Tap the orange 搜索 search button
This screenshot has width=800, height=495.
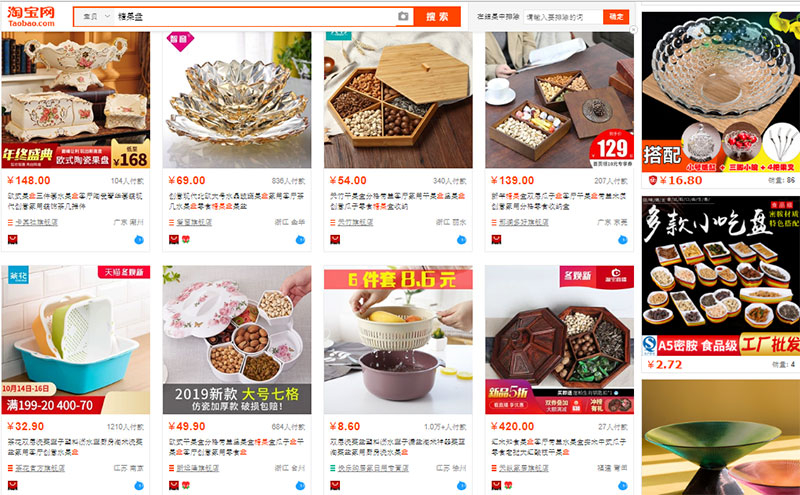tap(437, 17)
